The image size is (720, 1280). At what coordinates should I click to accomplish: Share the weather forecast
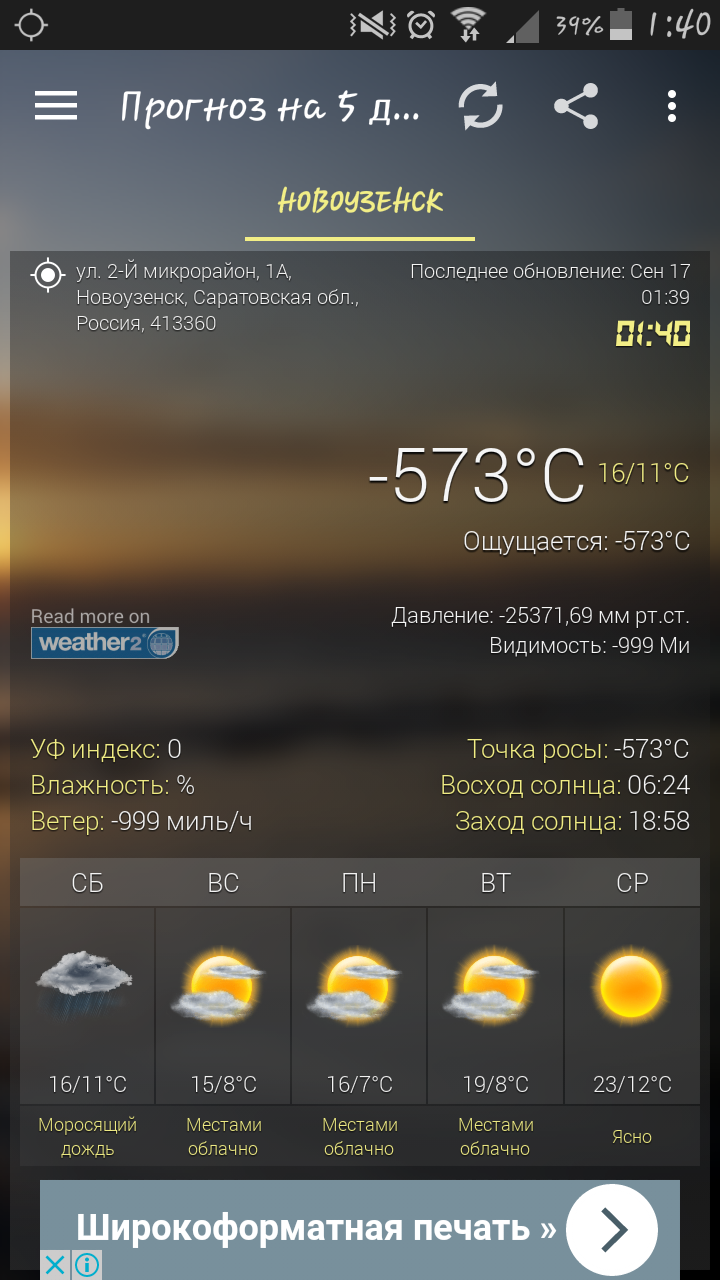click(x=576, y=106)
